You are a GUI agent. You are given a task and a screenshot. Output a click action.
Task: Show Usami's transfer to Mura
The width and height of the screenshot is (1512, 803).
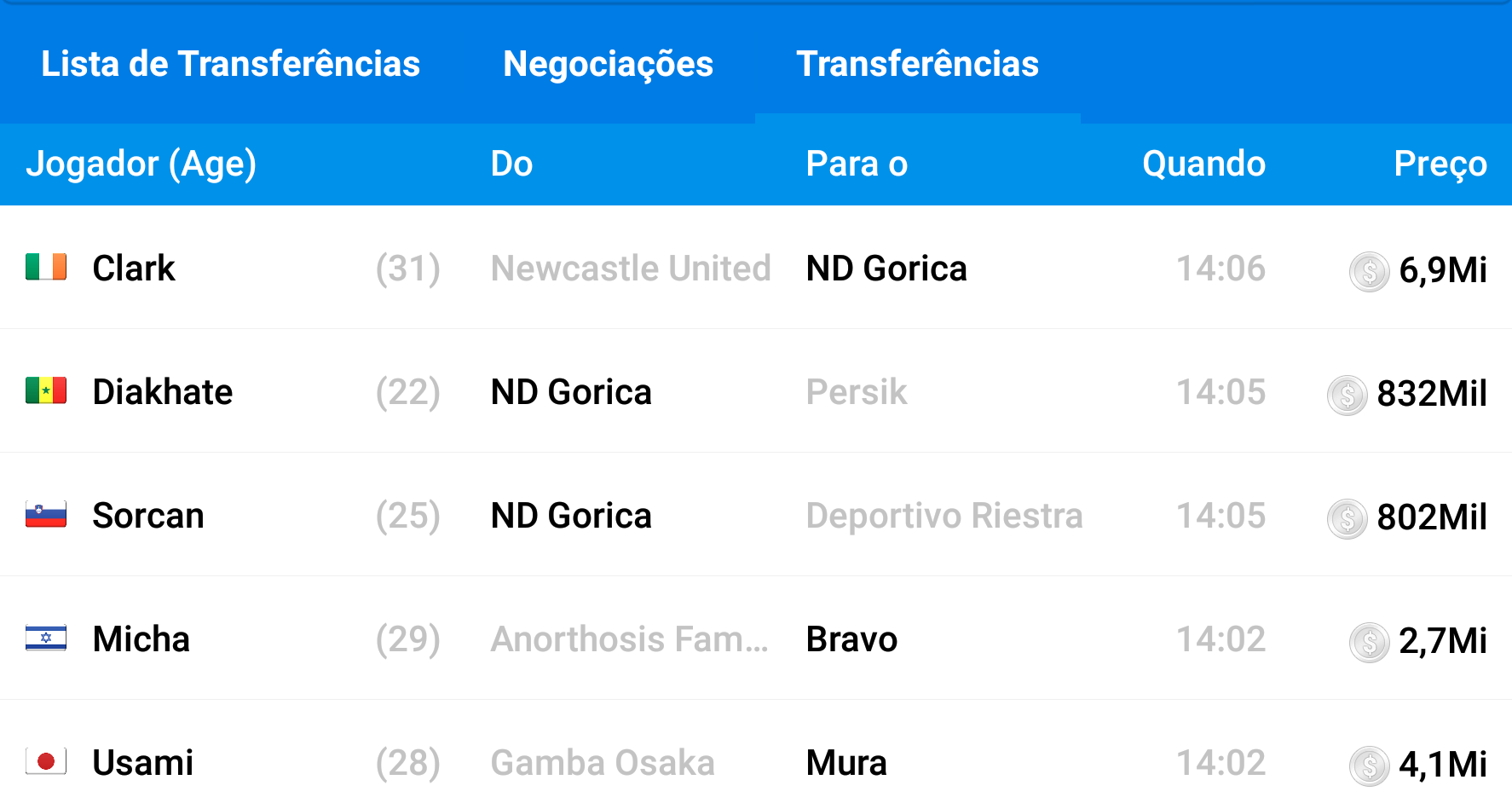click(x=755, y=761)
